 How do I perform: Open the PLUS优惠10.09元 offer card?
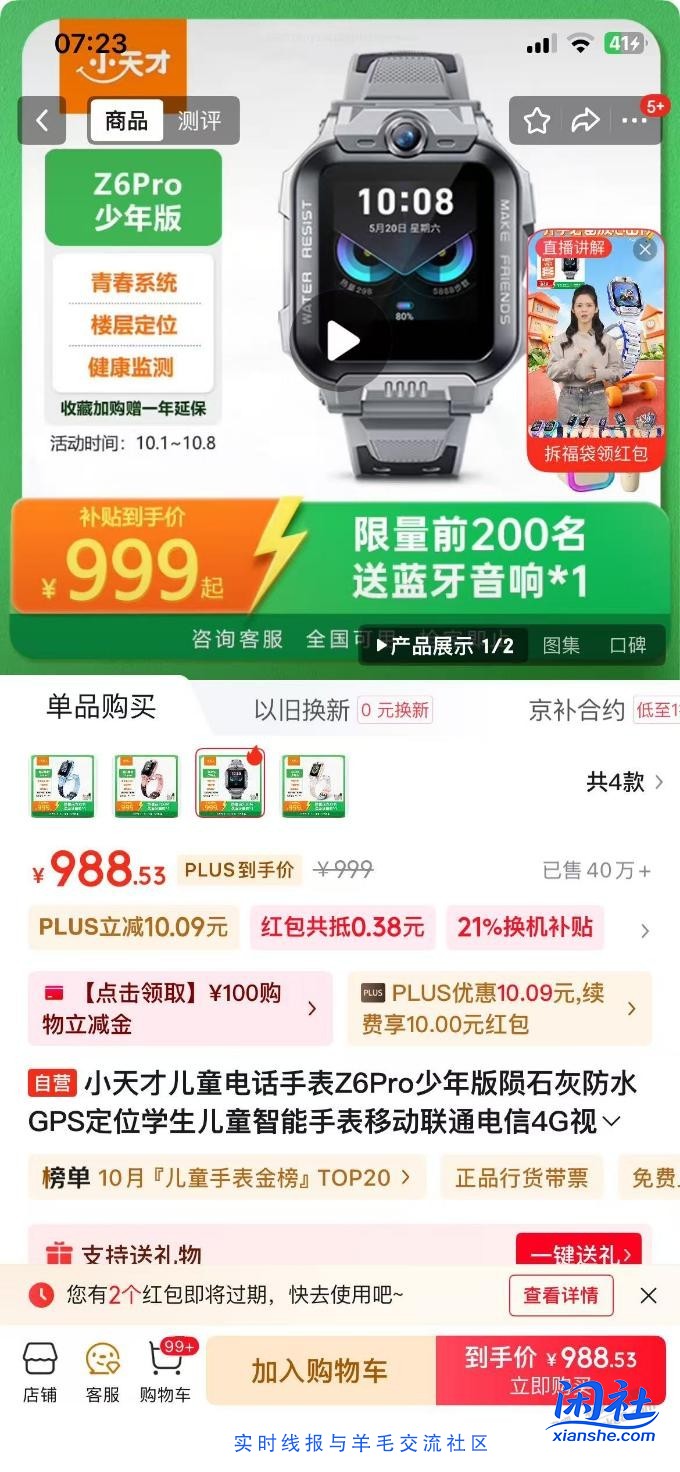498,1008
